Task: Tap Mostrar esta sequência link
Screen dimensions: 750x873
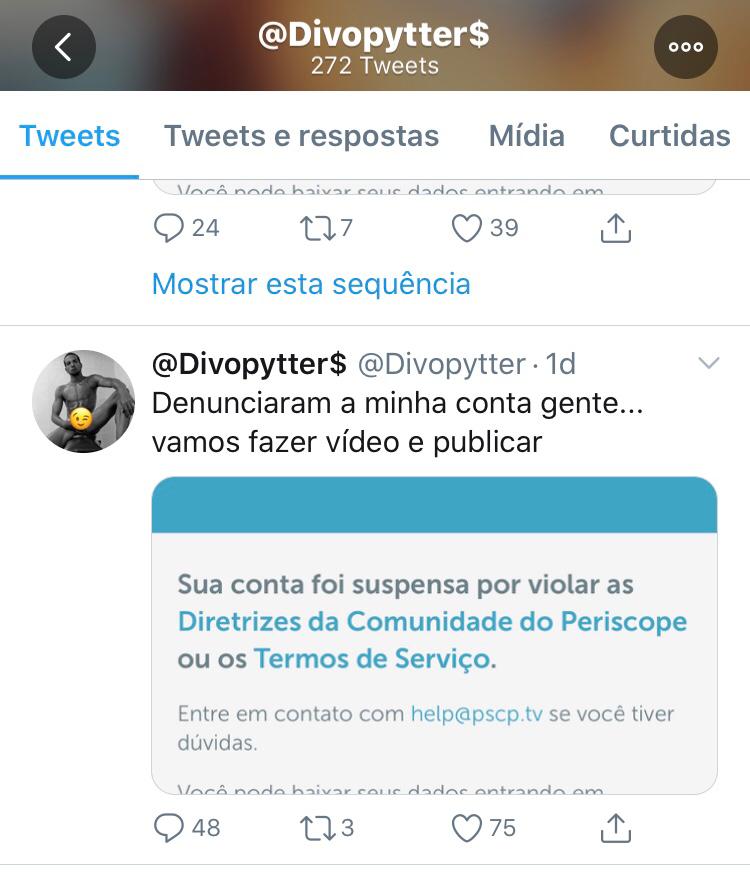Action: pyautogui.click(x=311, y=284)
